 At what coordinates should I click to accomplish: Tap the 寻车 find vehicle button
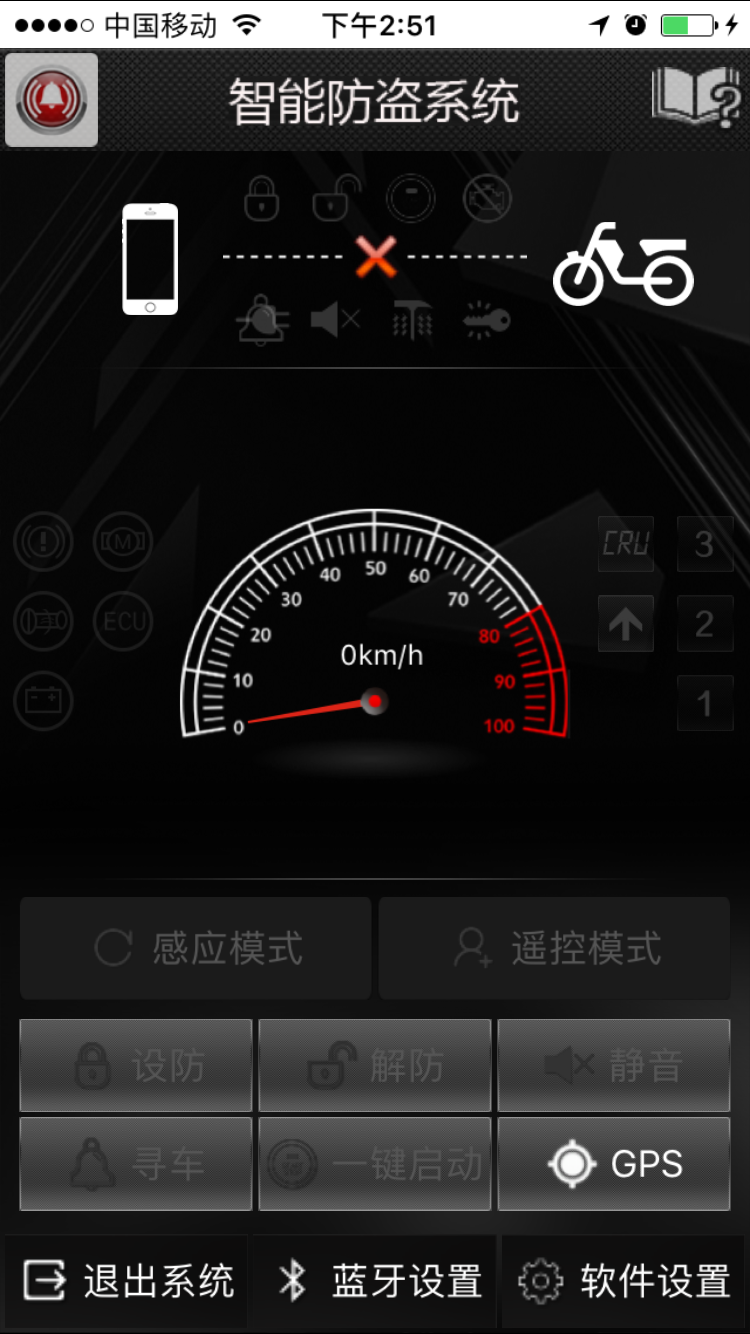pyautogui.click(x=136, y=1164)
